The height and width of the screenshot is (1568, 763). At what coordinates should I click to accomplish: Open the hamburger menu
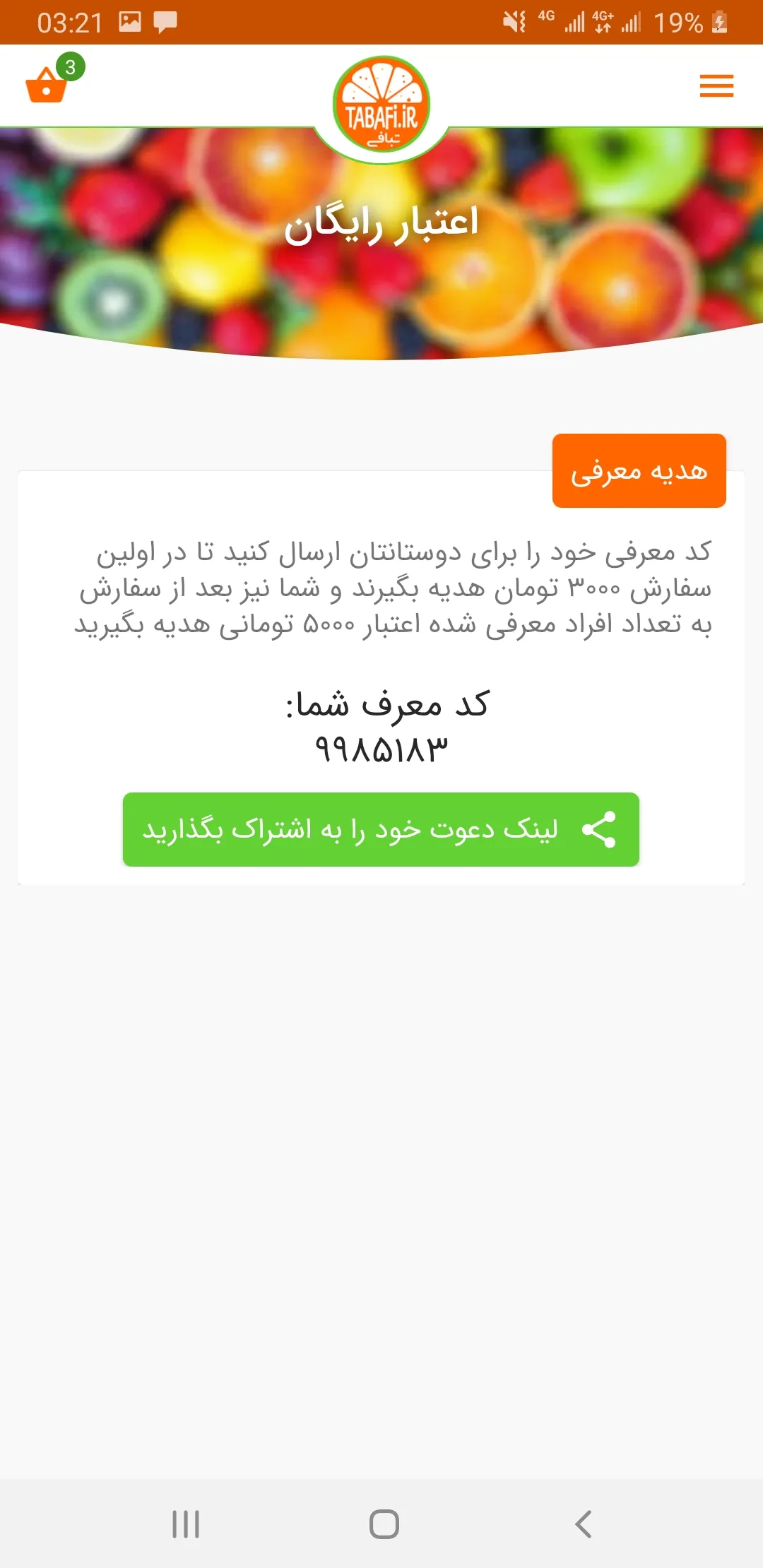click(x=716, y=86)
